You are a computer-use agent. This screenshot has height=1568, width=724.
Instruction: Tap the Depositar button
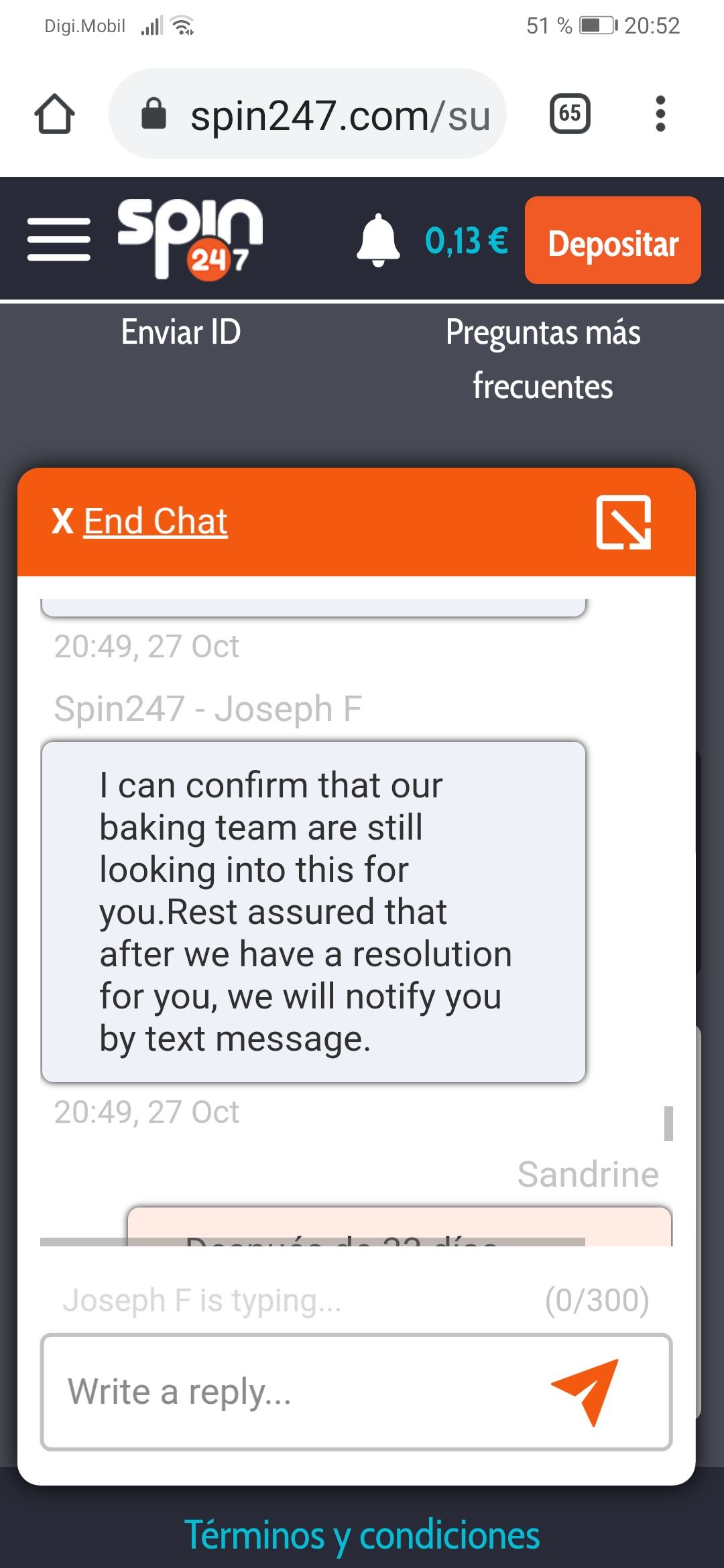tap(613, 241)
